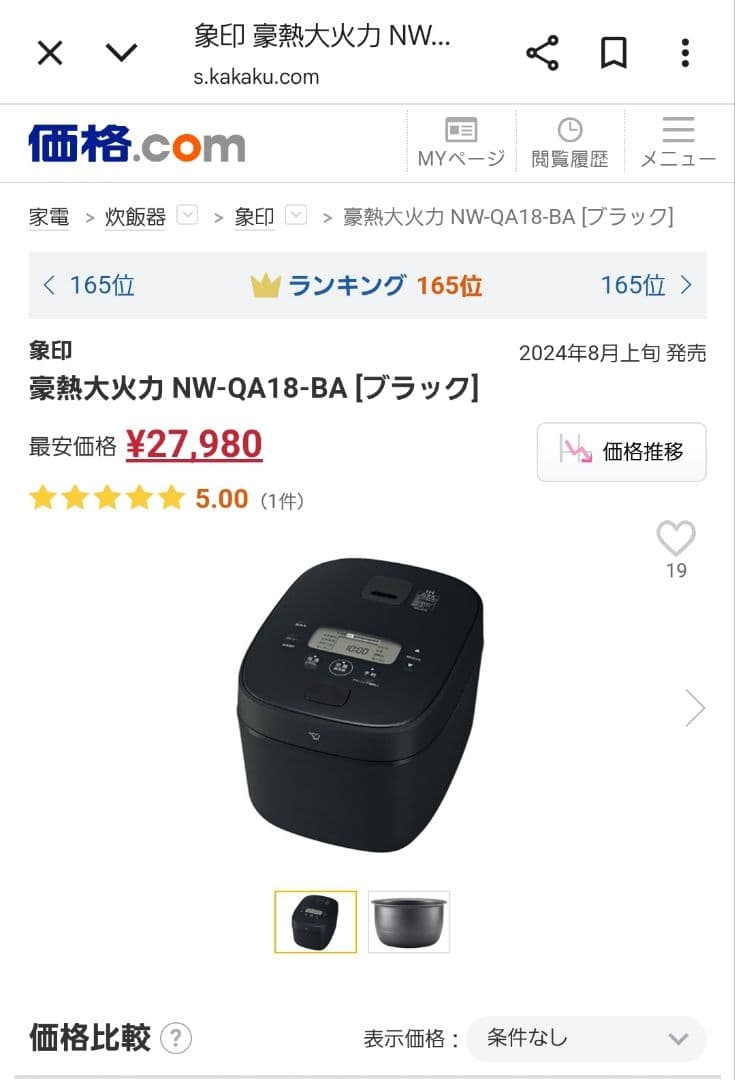Image resolution: width=735 pixels, height=1080 pixels.
Task: Tap the question mark help icon beside 価格比較
Action: (177, 1039)
